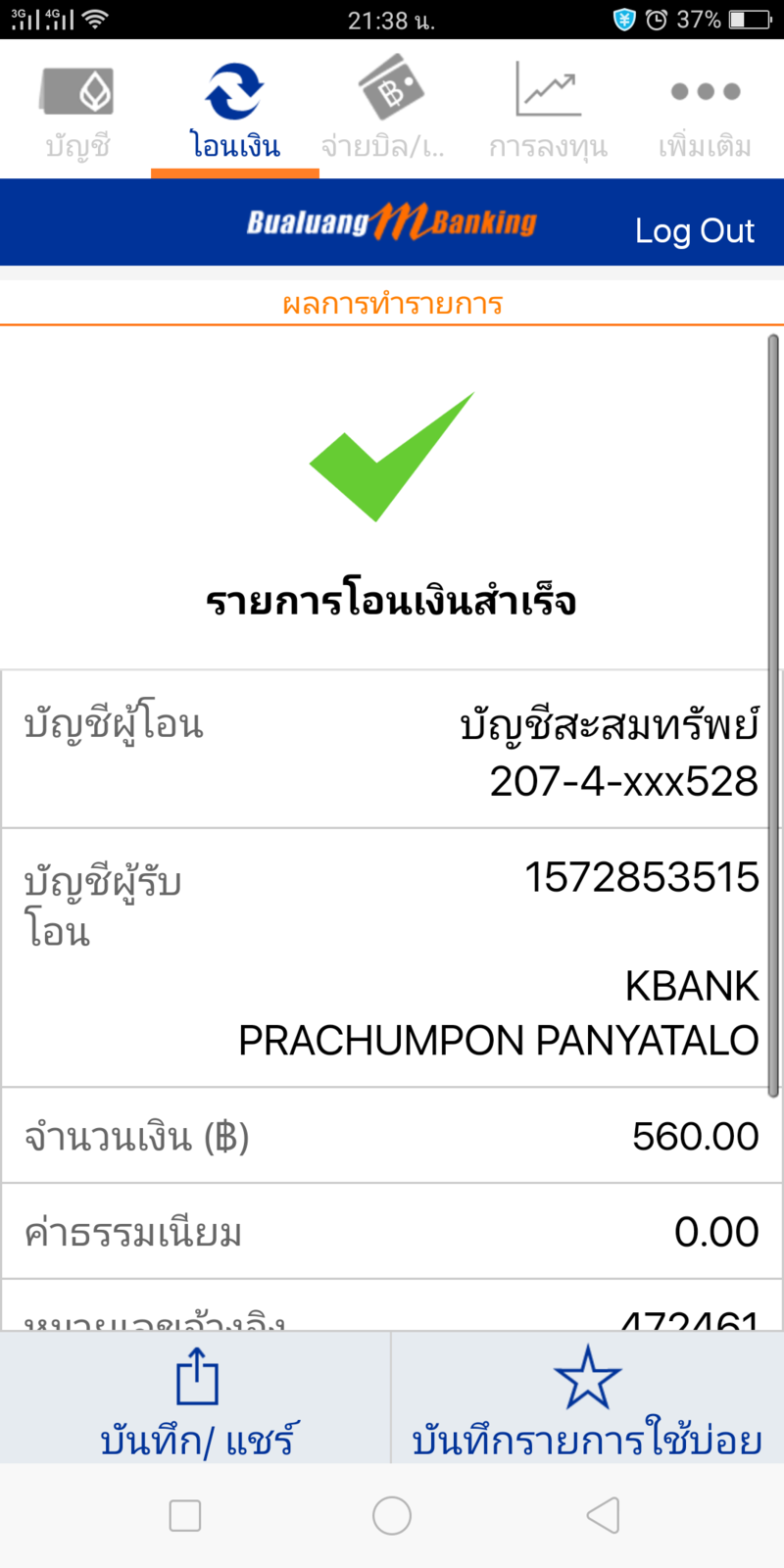Tap Log Out
The width and height of the screenshot is (784, 1568).
pyautogui.click(x=694, y=231)
